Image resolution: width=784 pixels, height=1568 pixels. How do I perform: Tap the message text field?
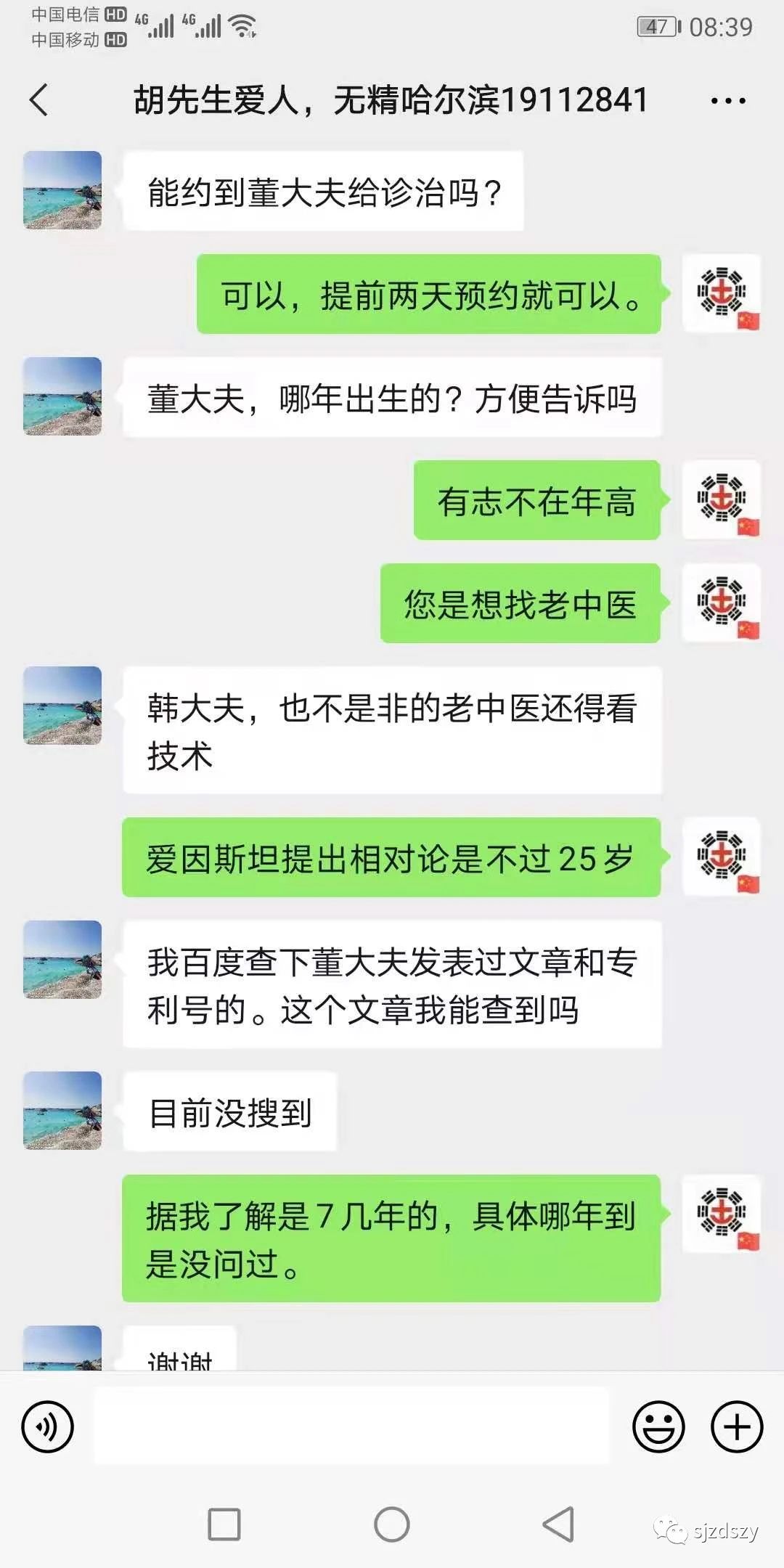click(x=351, y=1426)
